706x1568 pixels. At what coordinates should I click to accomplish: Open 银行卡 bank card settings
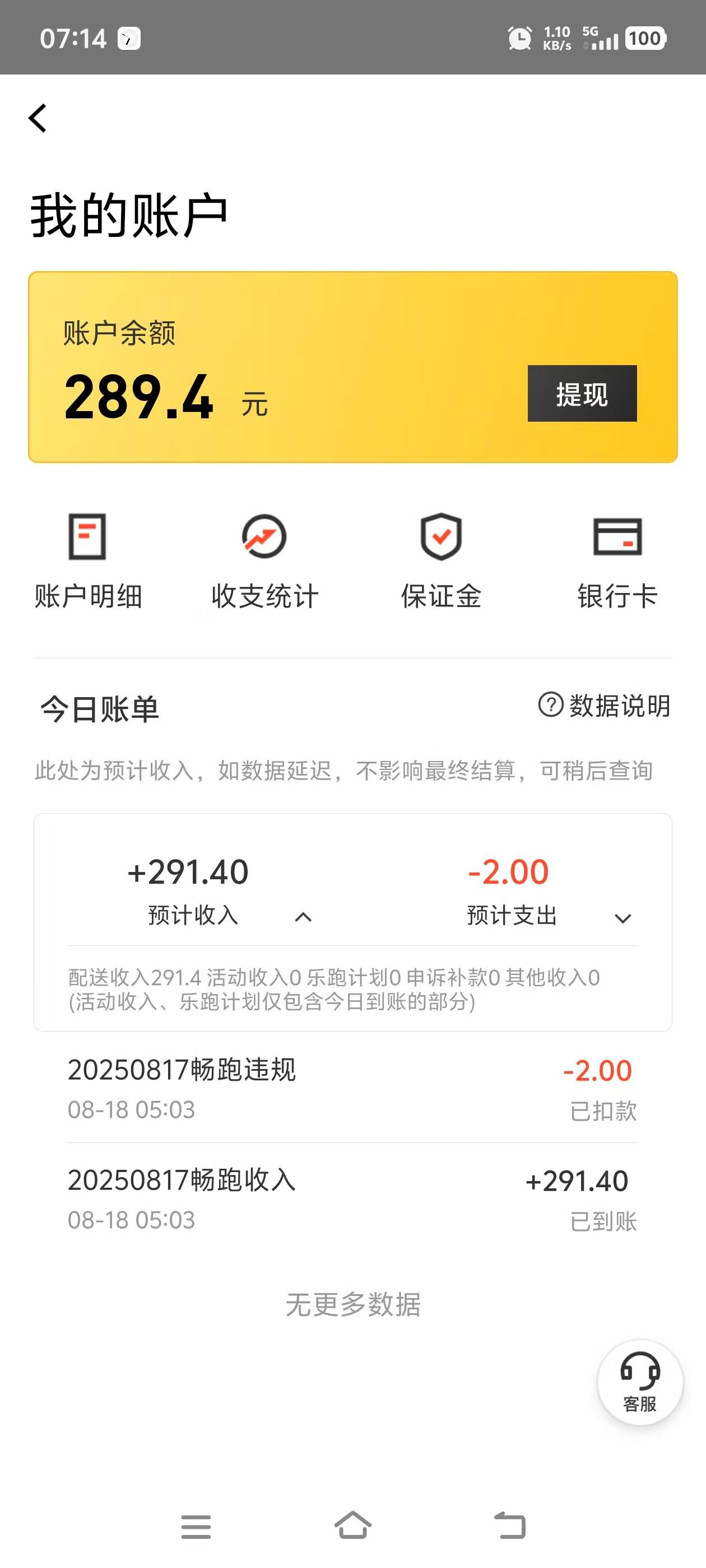tap(617, 561)
